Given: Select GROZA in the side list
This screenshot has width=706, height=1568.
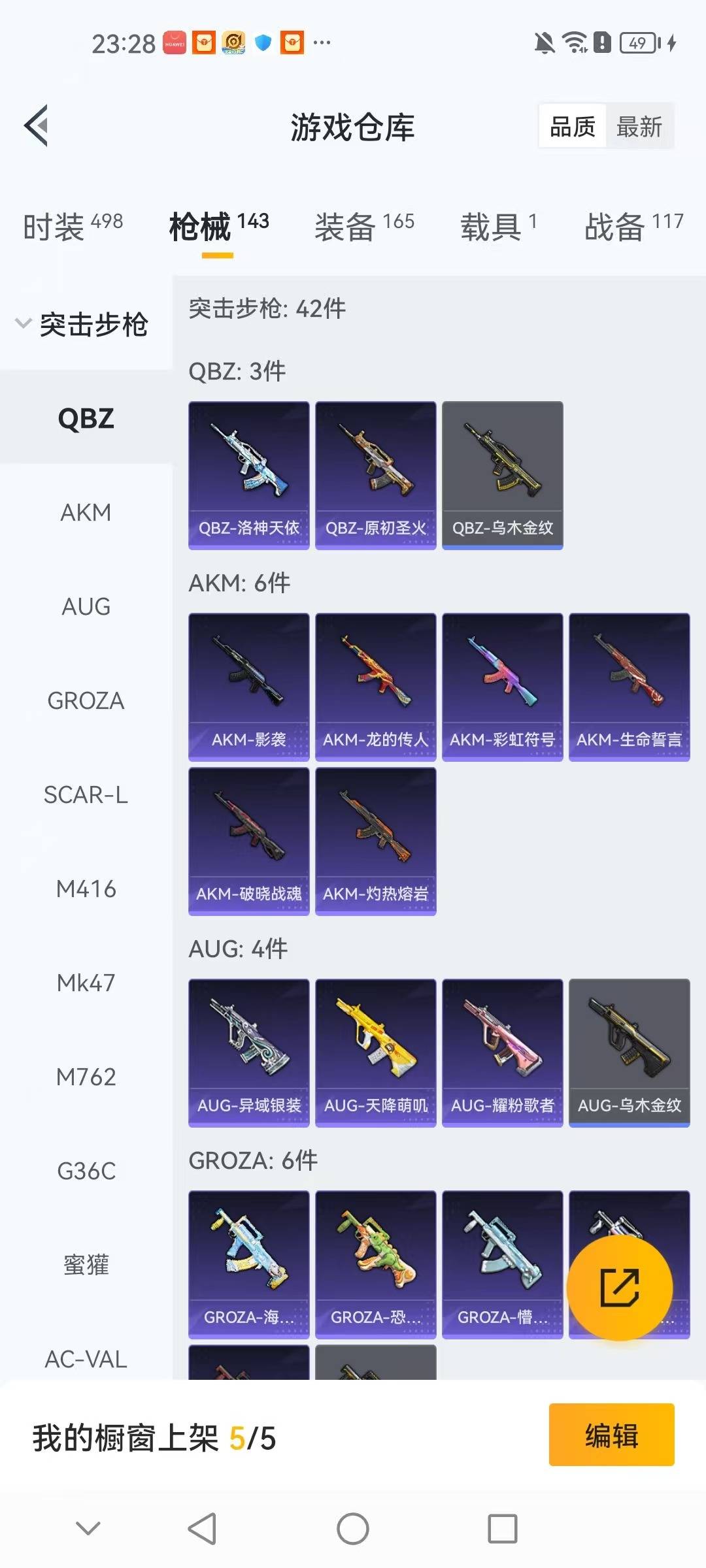Looking at the screenshot, I should tap(86, 701).
